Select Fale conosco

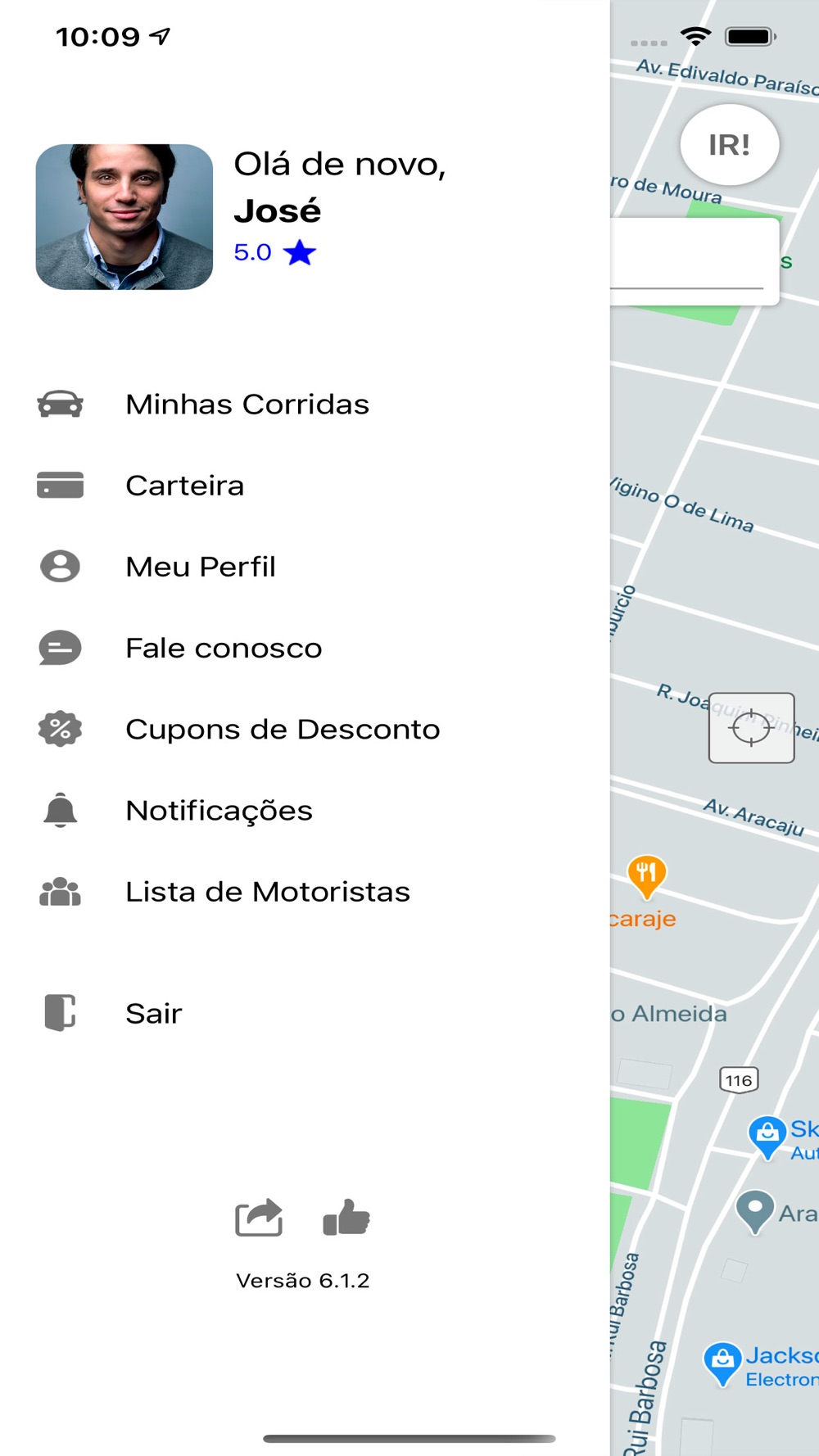pyautogui.click(x=223, y=648)
